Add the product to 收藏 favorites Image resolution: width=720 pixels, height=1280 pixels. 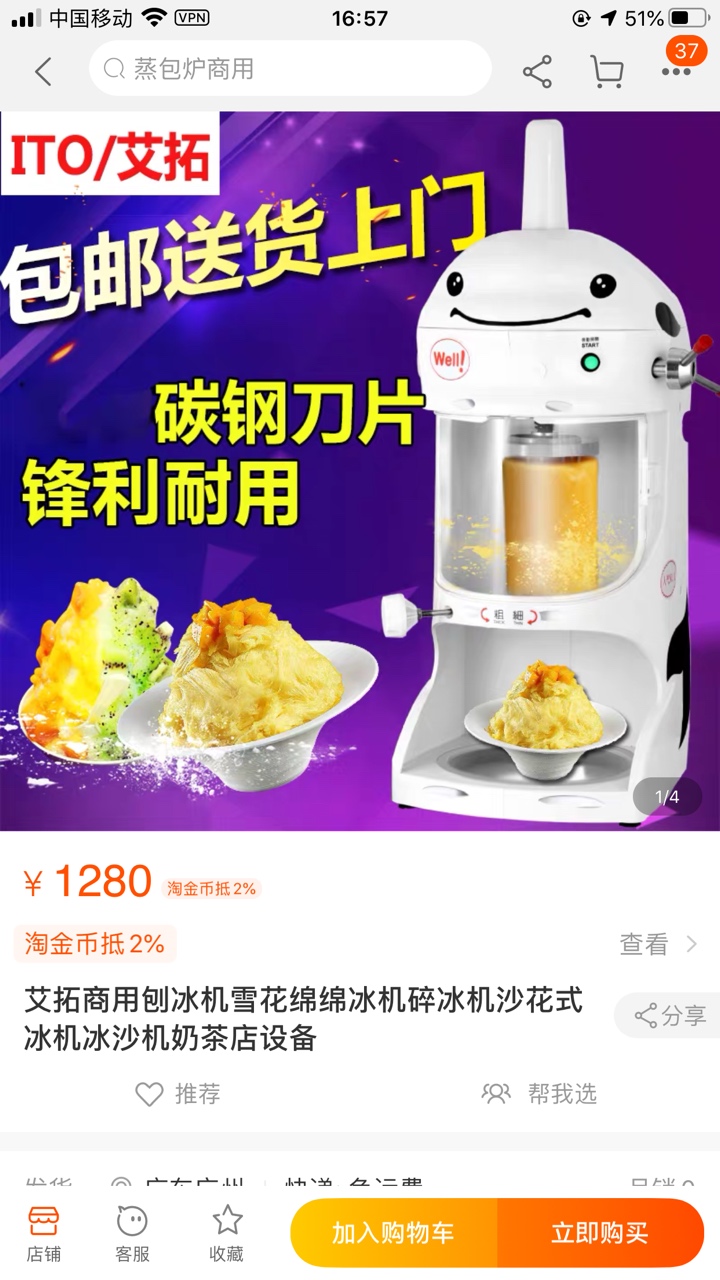226,1233
